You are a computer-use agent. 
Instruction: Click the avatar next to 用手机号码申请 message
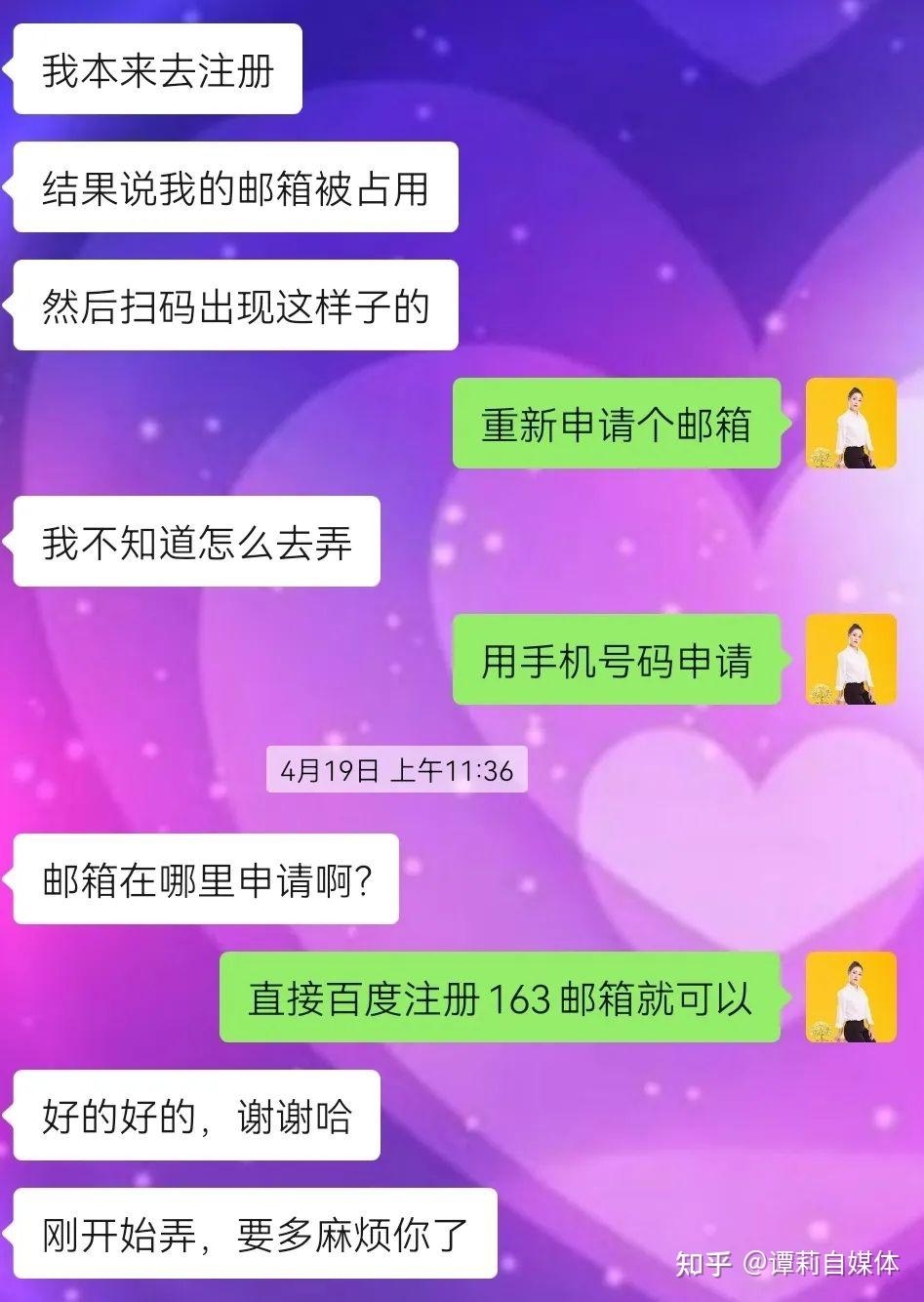click(x=853, y=660)
